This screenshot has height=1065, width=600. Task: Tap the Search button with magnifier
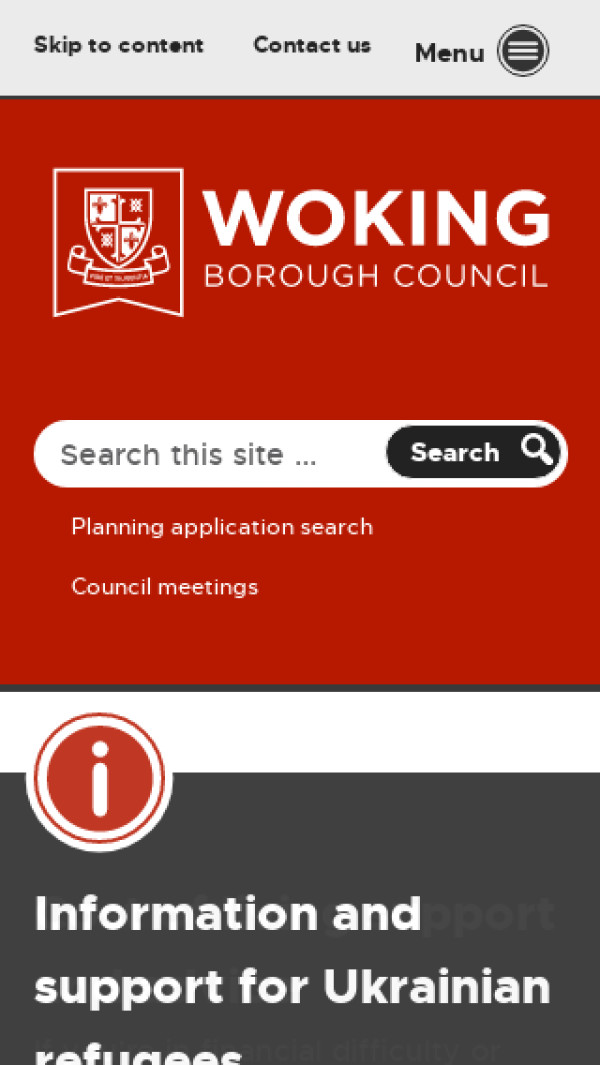[x=475, y=453]
